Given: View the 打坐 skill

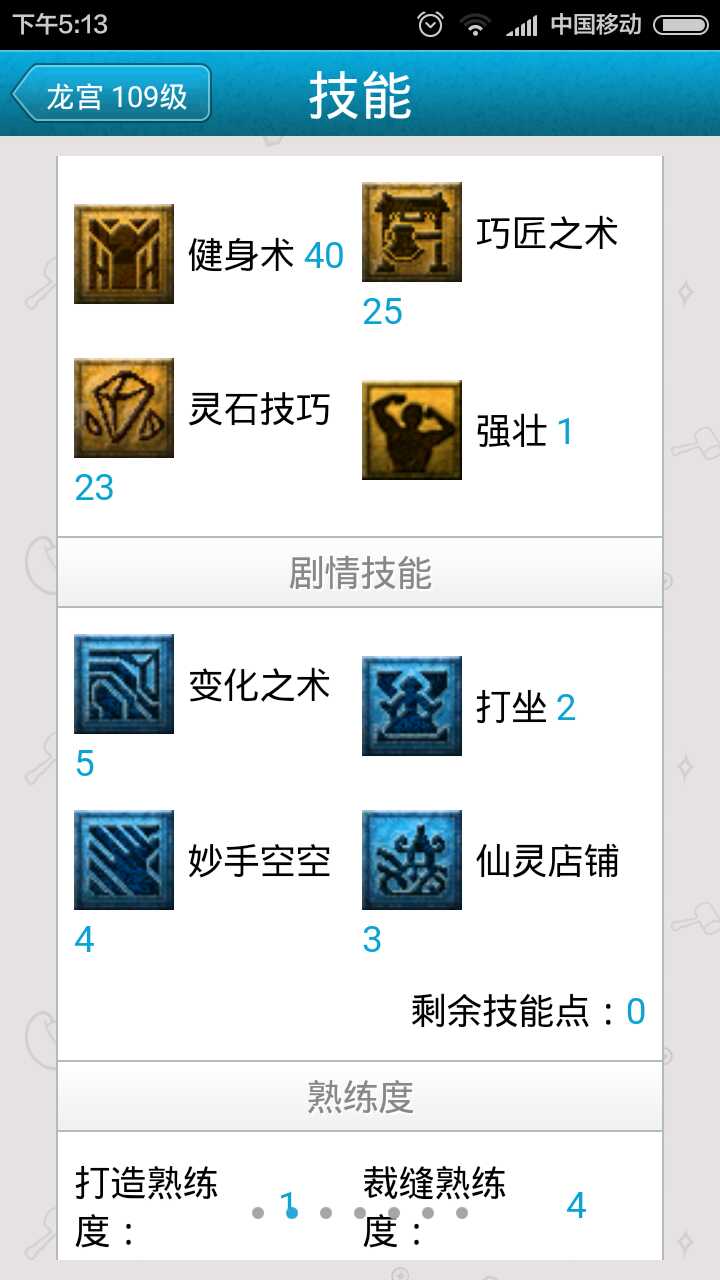Looking at the screenshot, I should [x=412, y=706].
